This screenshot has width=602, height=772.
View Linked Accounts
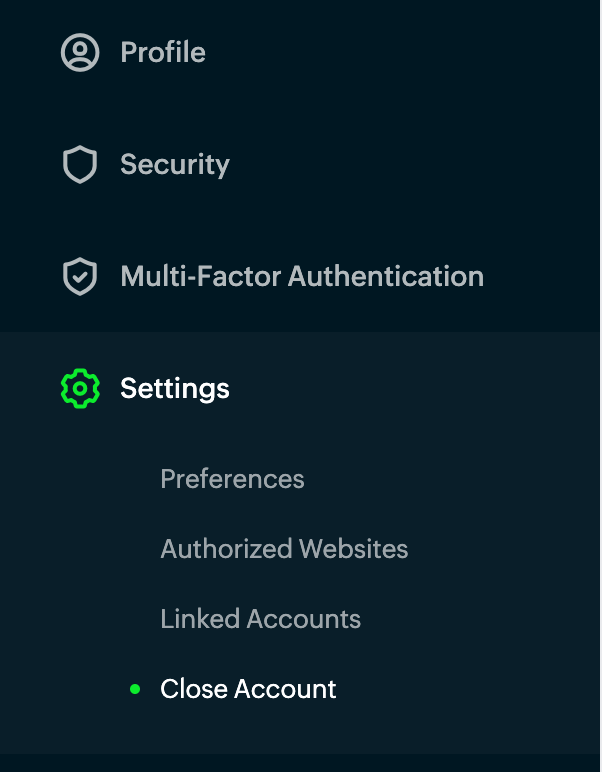[x=260, y=619]
